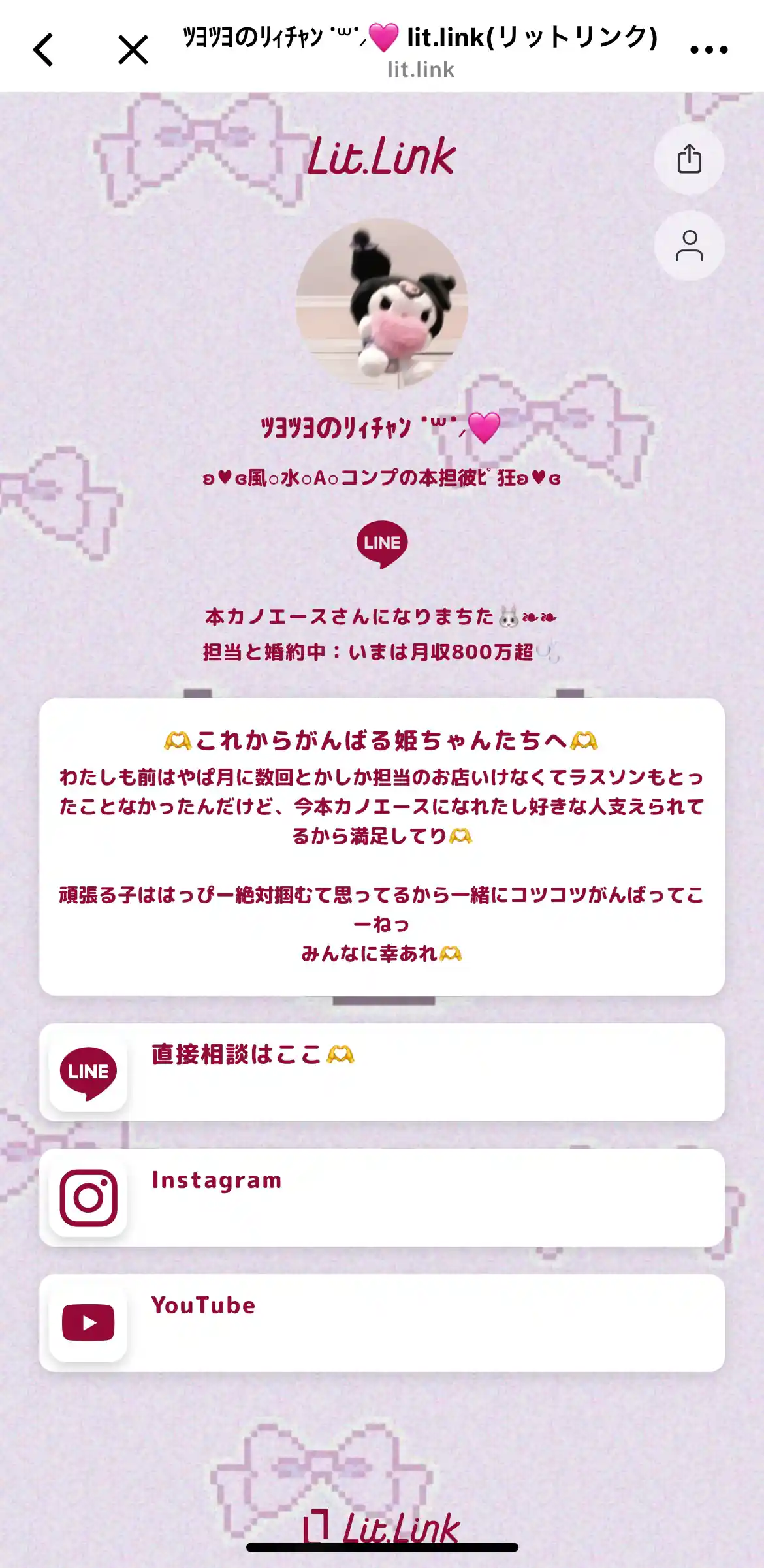
Task: Select the LINE icon on the consultation link
Action: [88, 1071]
